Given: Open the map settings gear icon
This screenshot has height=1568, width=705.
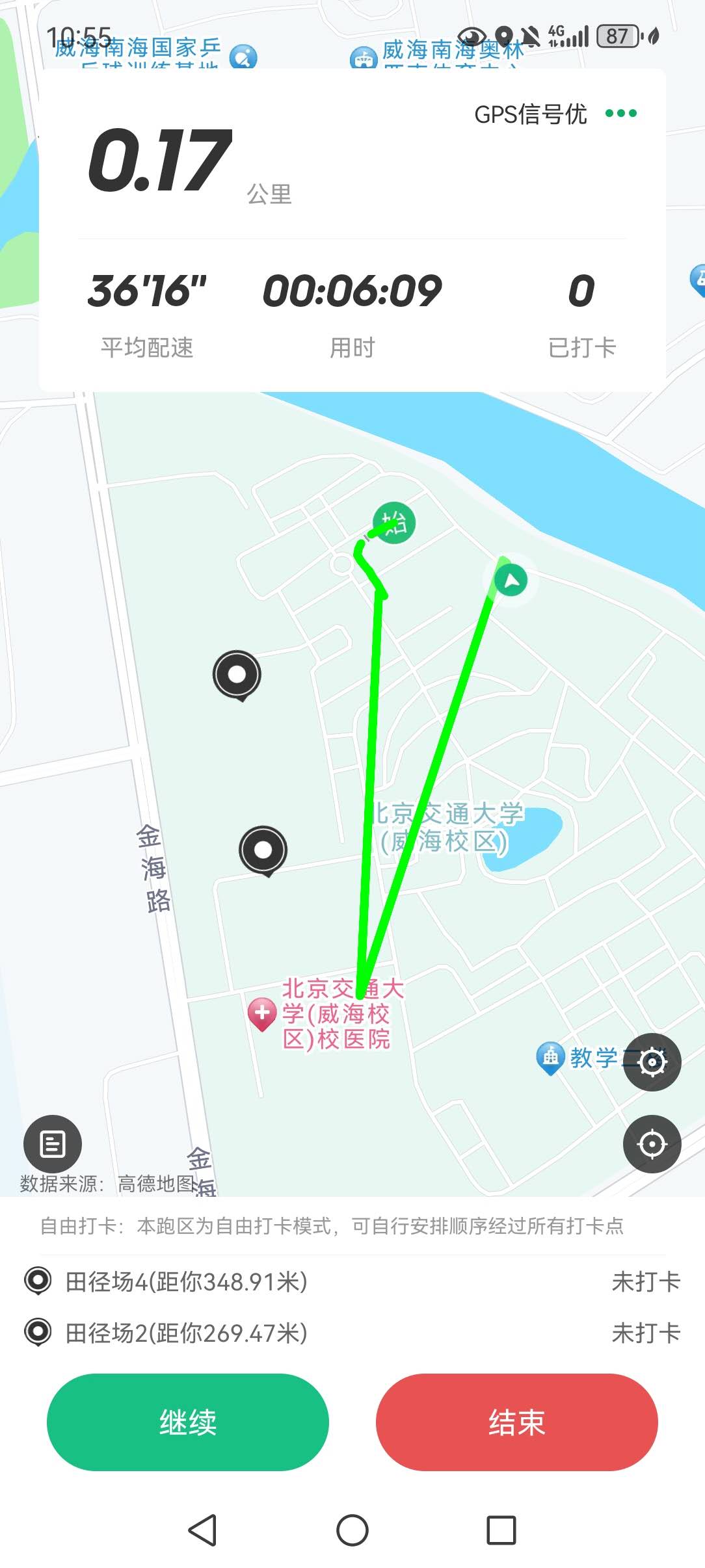Looking at the screenshot, I should [x=652, y=1062].
